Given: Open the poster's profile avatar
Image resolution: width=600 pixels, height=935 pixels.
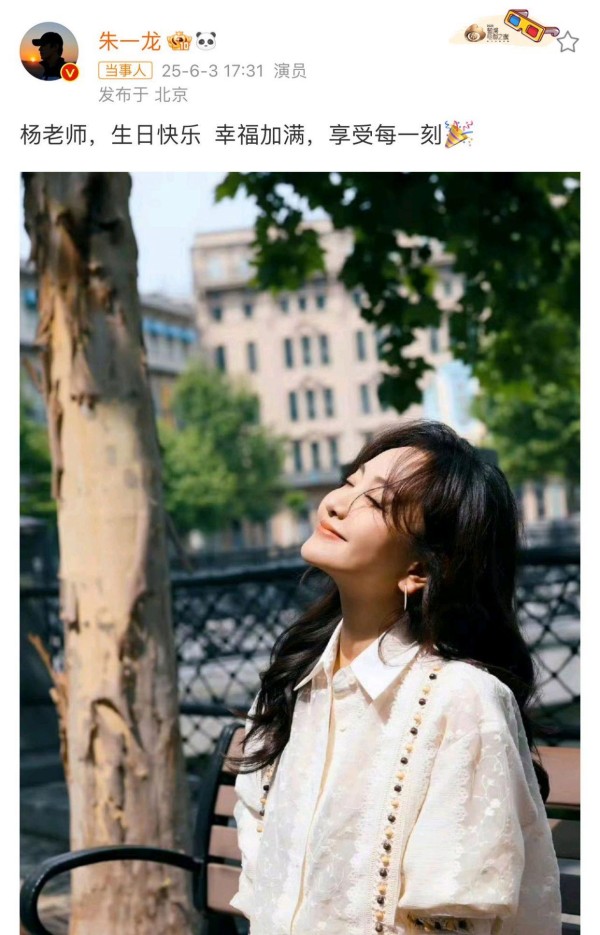Looking at the screenshot, I should 48,51.
